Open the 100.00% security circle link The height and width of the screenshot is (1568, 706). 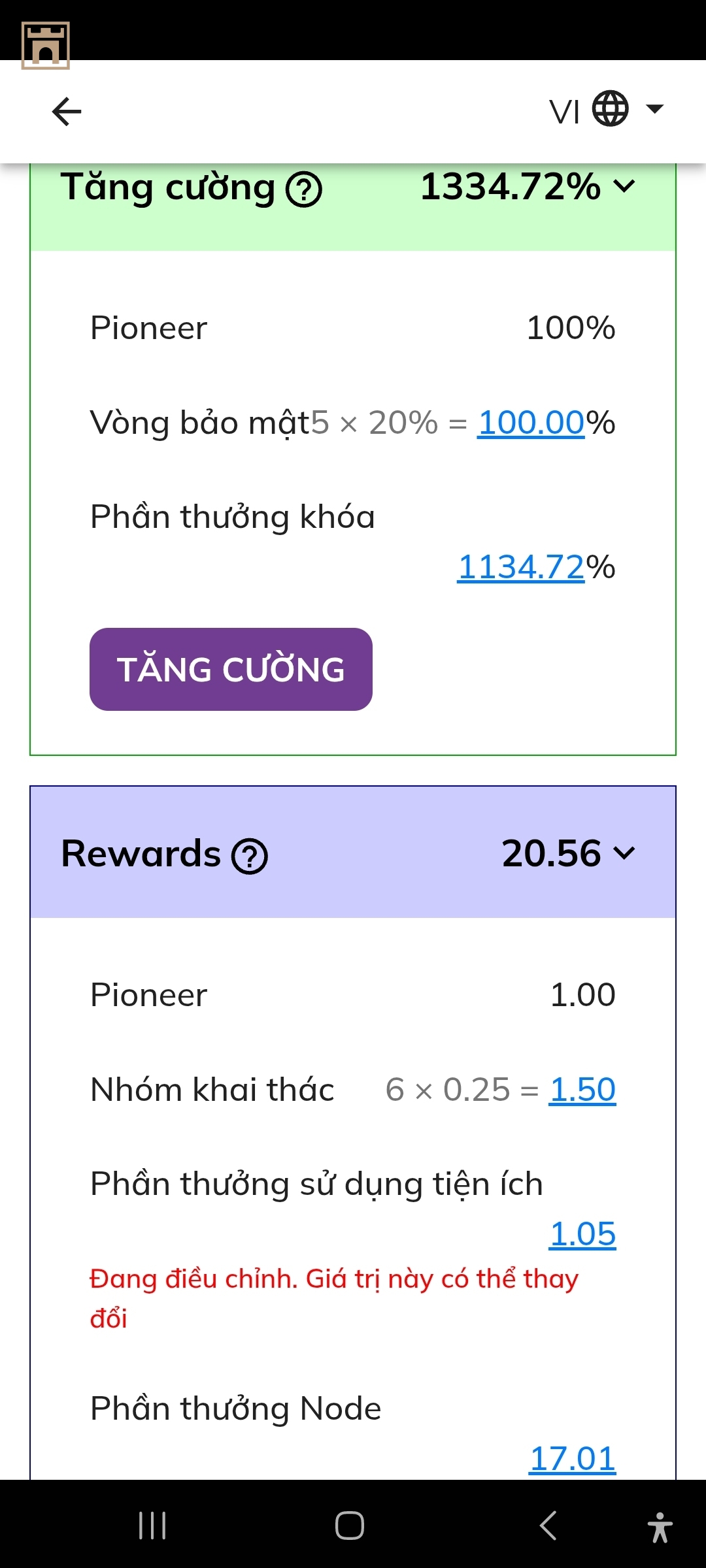pos(531,423)
